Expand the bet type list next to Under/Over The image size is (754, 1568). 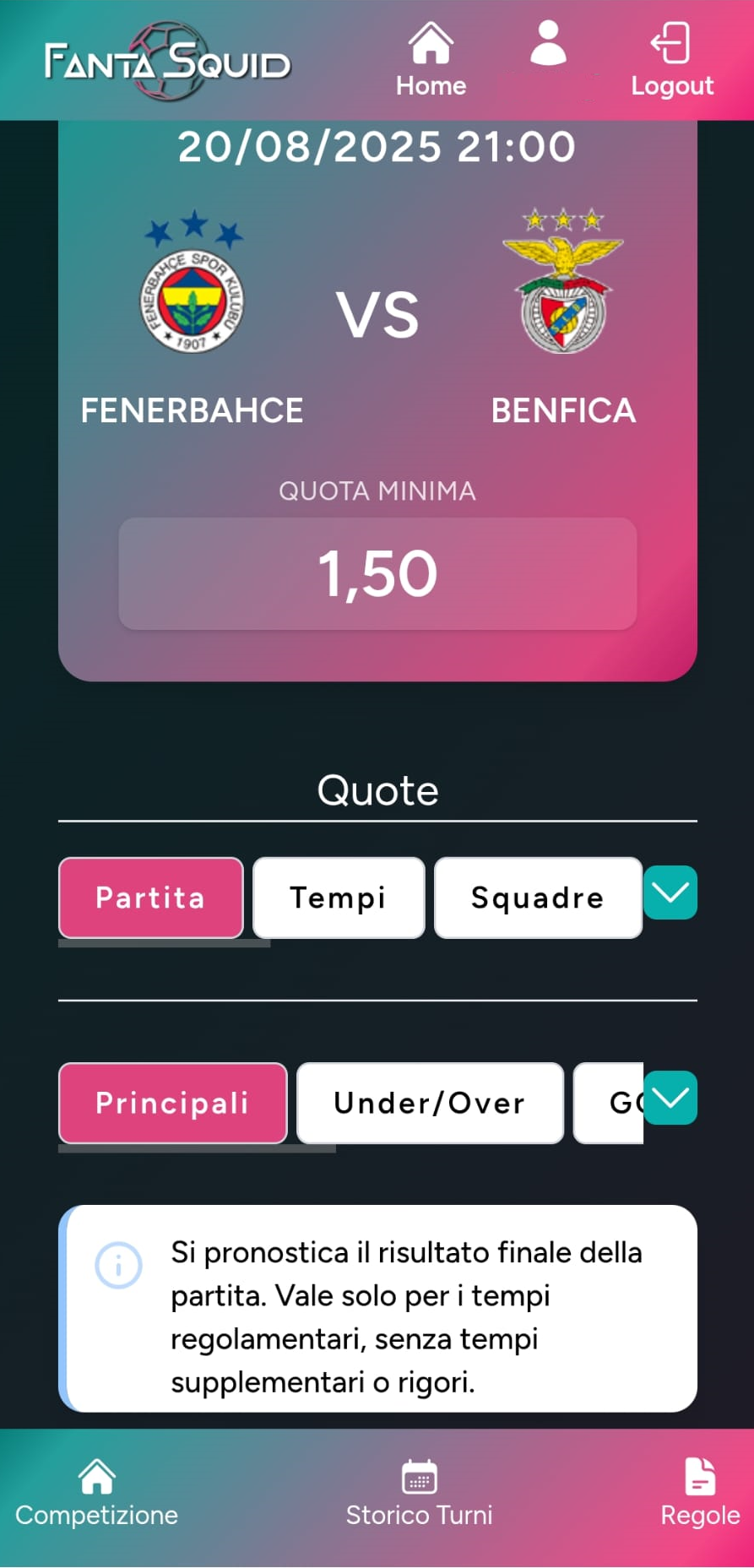(670, 1098)
